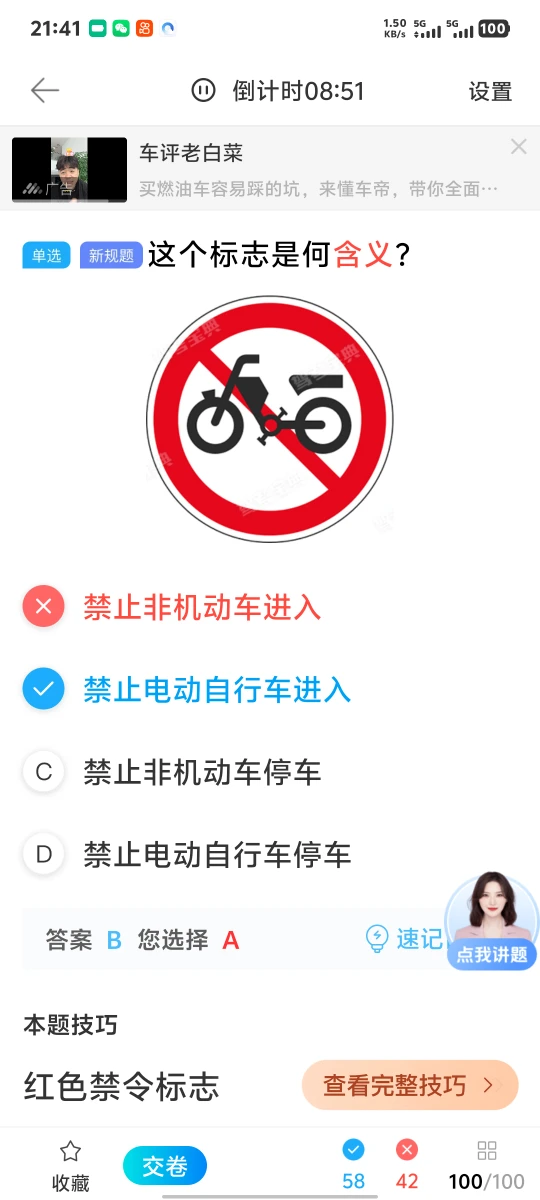540x1200 pixels.
Task: Open 速记 quick memory tip
Action: (404, 939)
